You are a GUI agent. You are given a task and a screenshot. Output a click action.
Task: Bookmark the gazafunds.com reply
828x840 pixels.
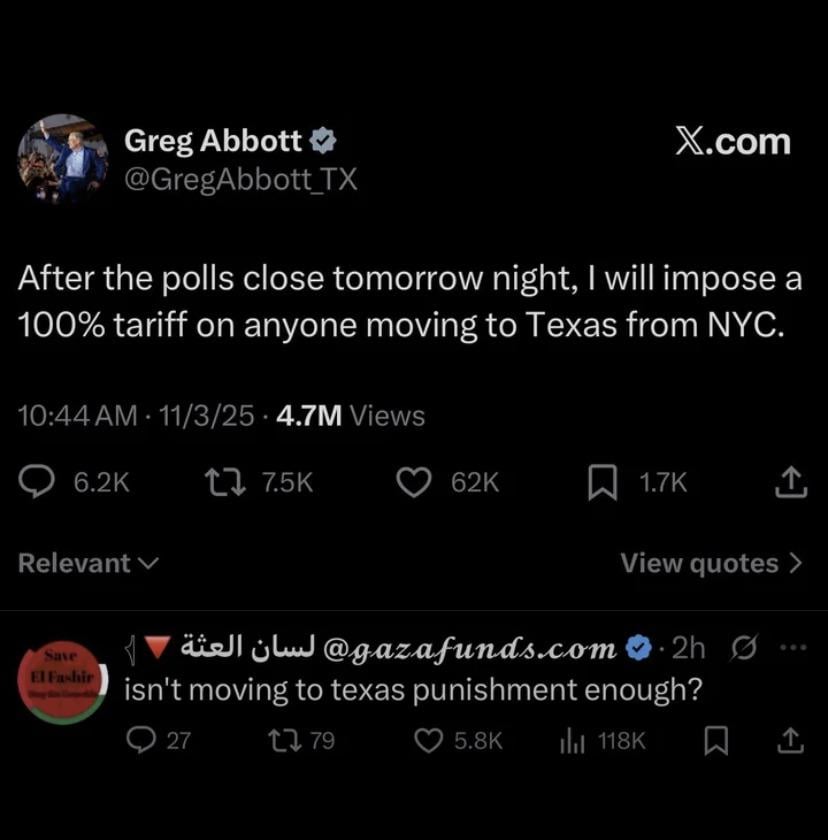[x=714, y=741]
